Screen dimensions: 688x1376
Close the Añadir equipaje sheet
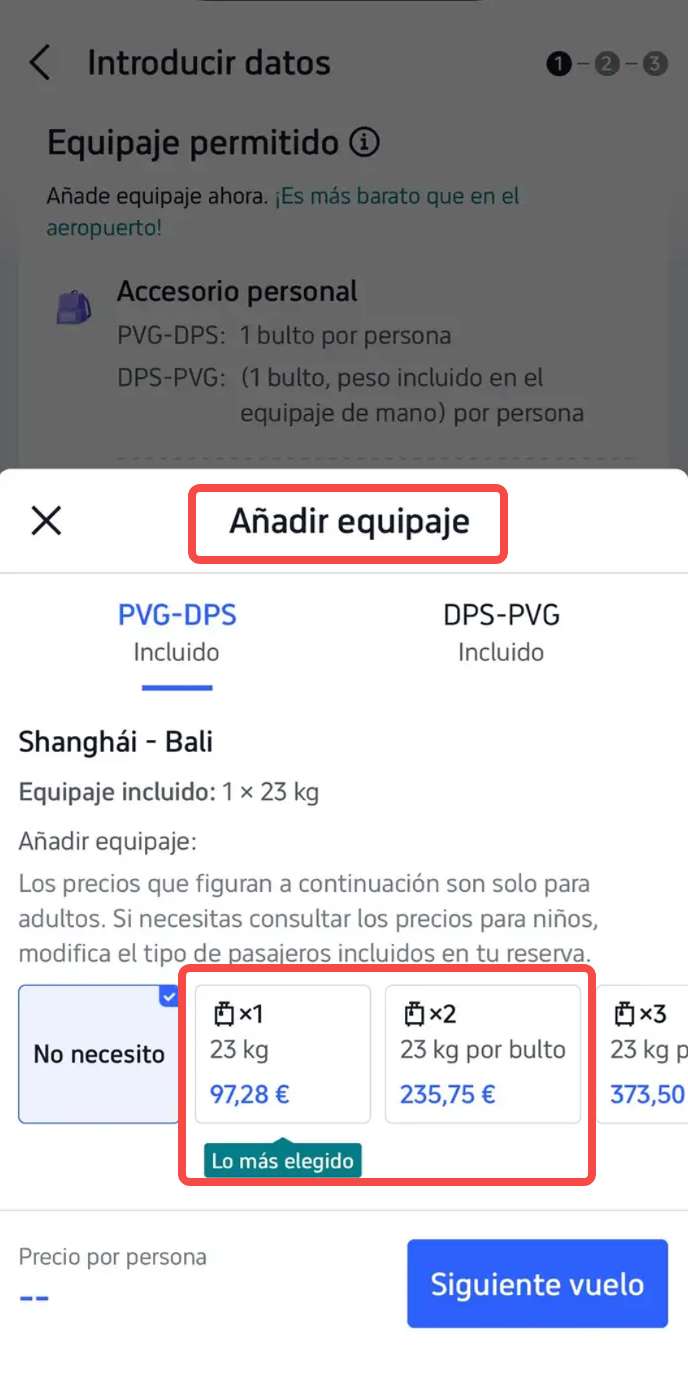click(46, 520)
